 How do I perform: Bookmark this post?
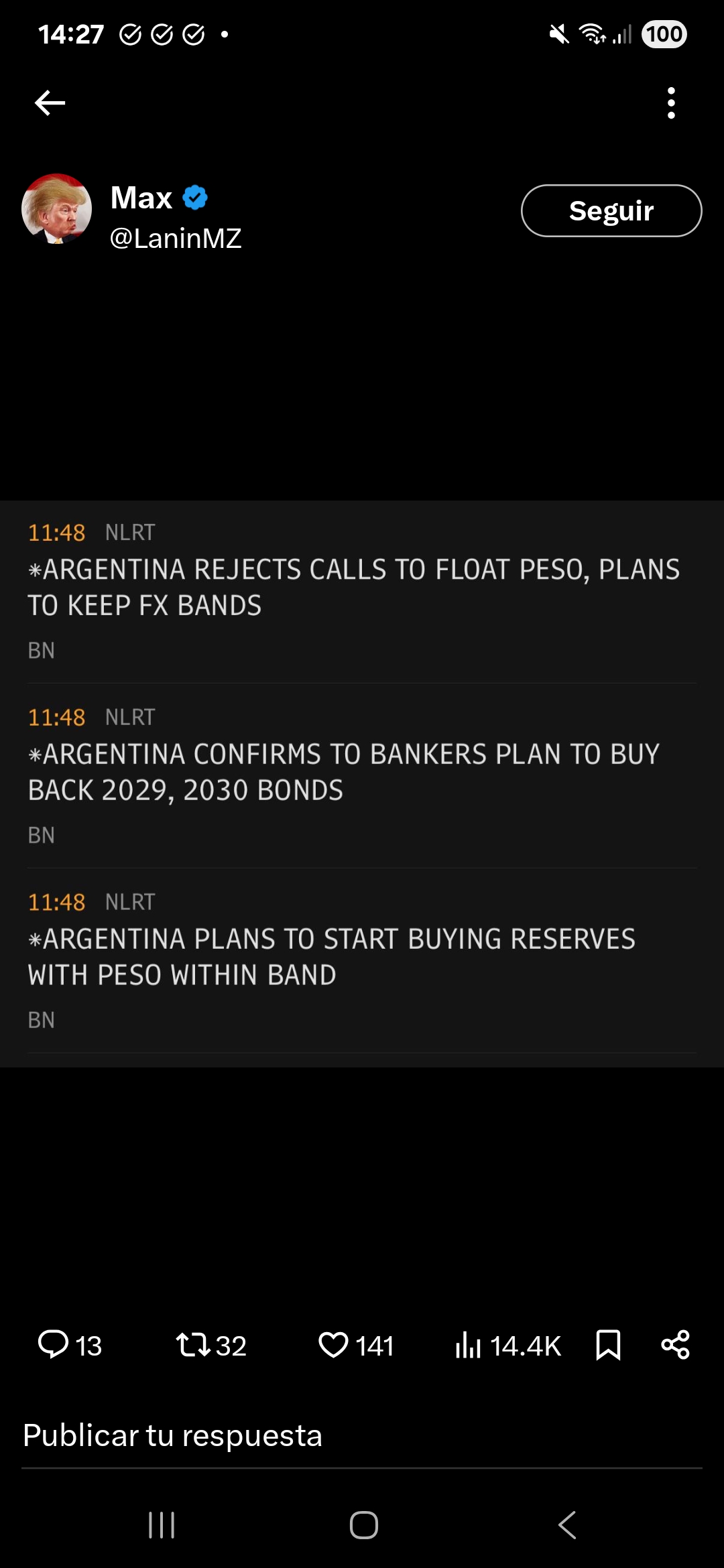pos(608,1344)
